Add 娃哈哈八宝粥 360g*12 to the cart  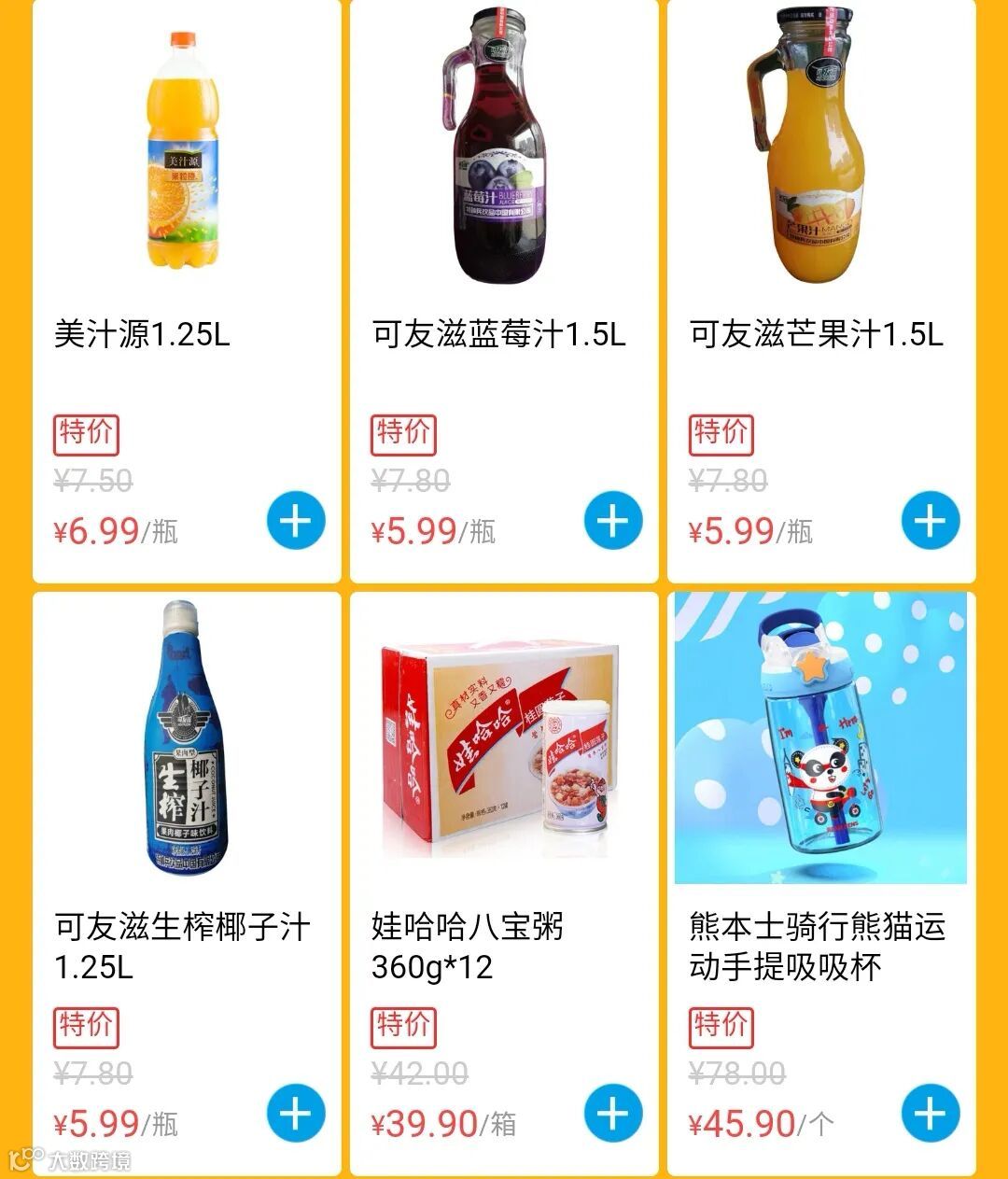point(613,1114)
